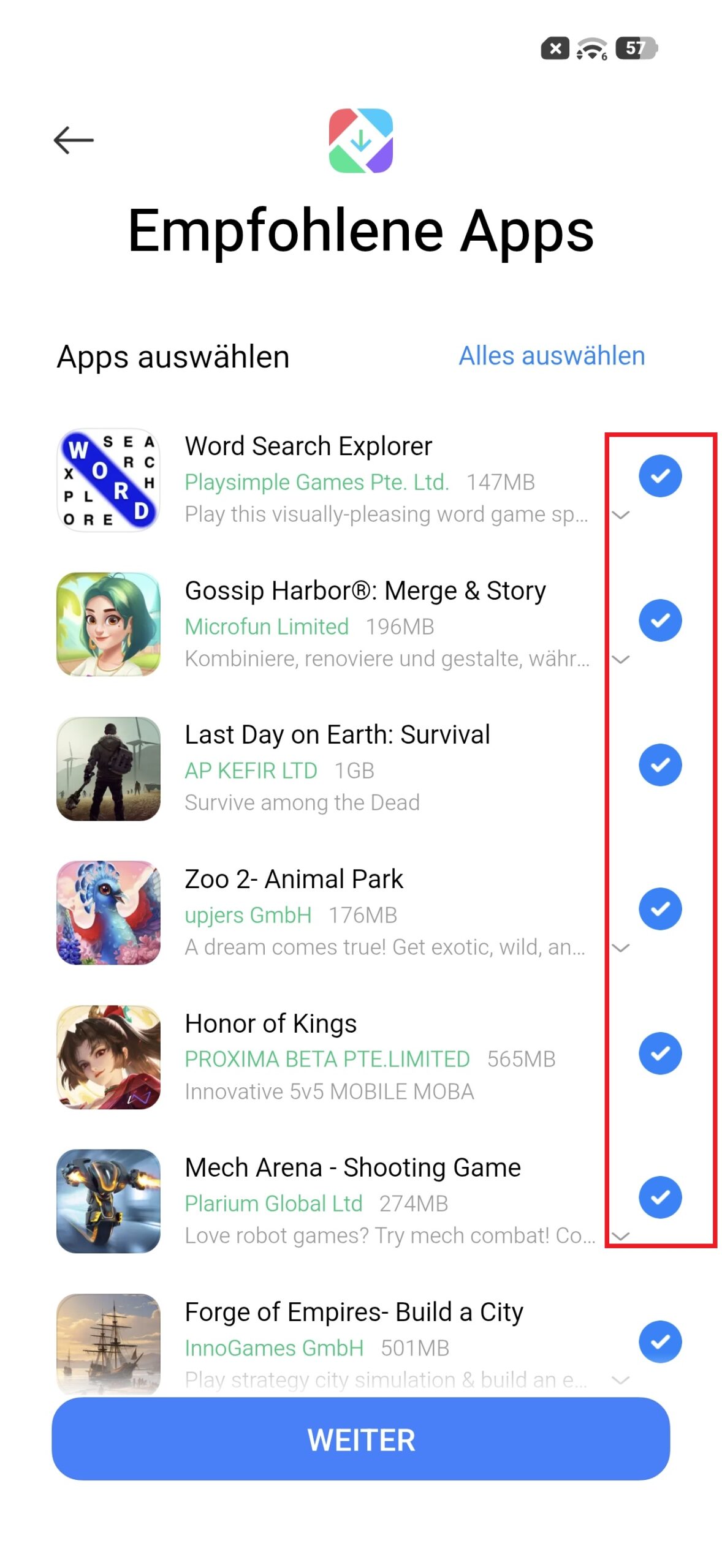Deselect Zoo 2- Animal Park
Viewport: 722px width, 1568px height.
[x=660, y=909]
